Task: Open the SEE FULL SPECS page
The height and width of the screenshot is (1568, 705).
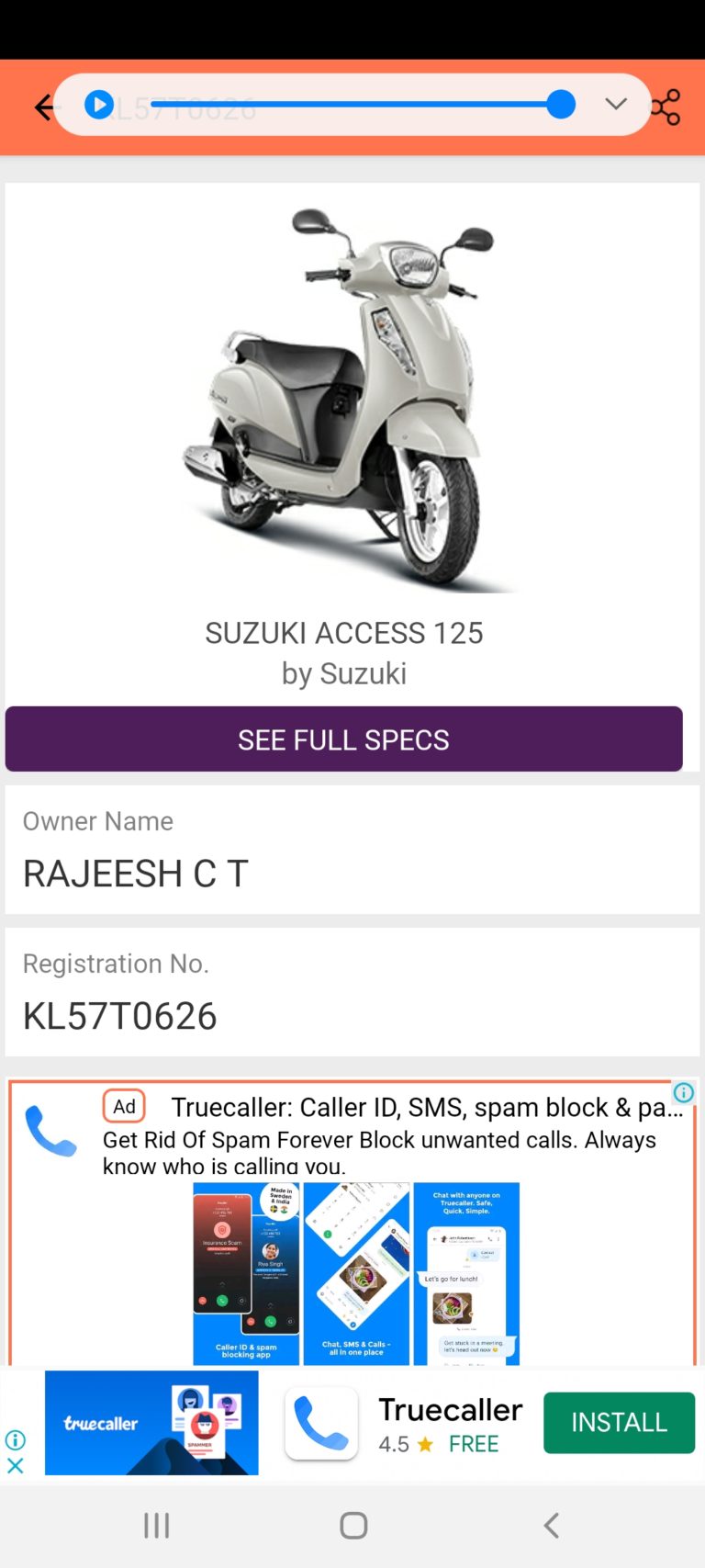Action: pyautogui.click(x=344, y=739)
